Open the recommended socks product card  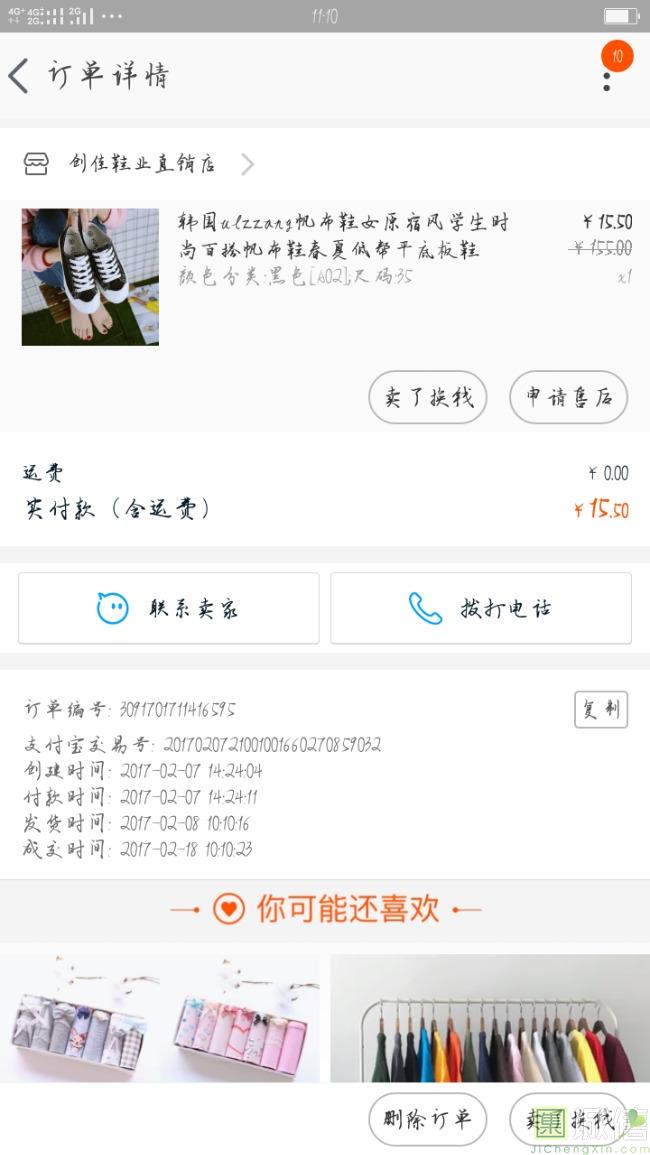160,1018
